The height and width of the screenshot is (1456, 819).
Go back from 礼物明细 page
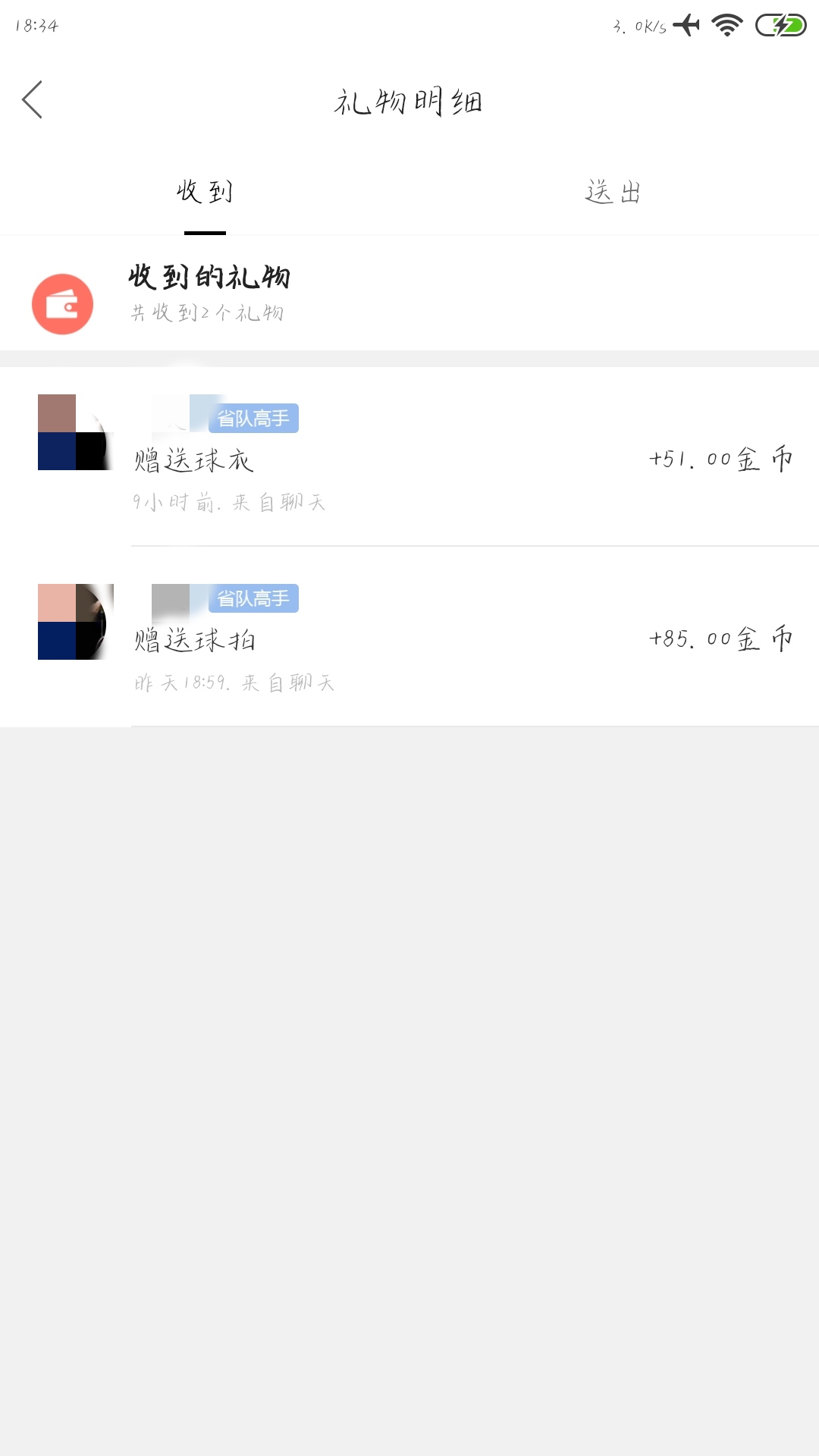coord(32,100)
